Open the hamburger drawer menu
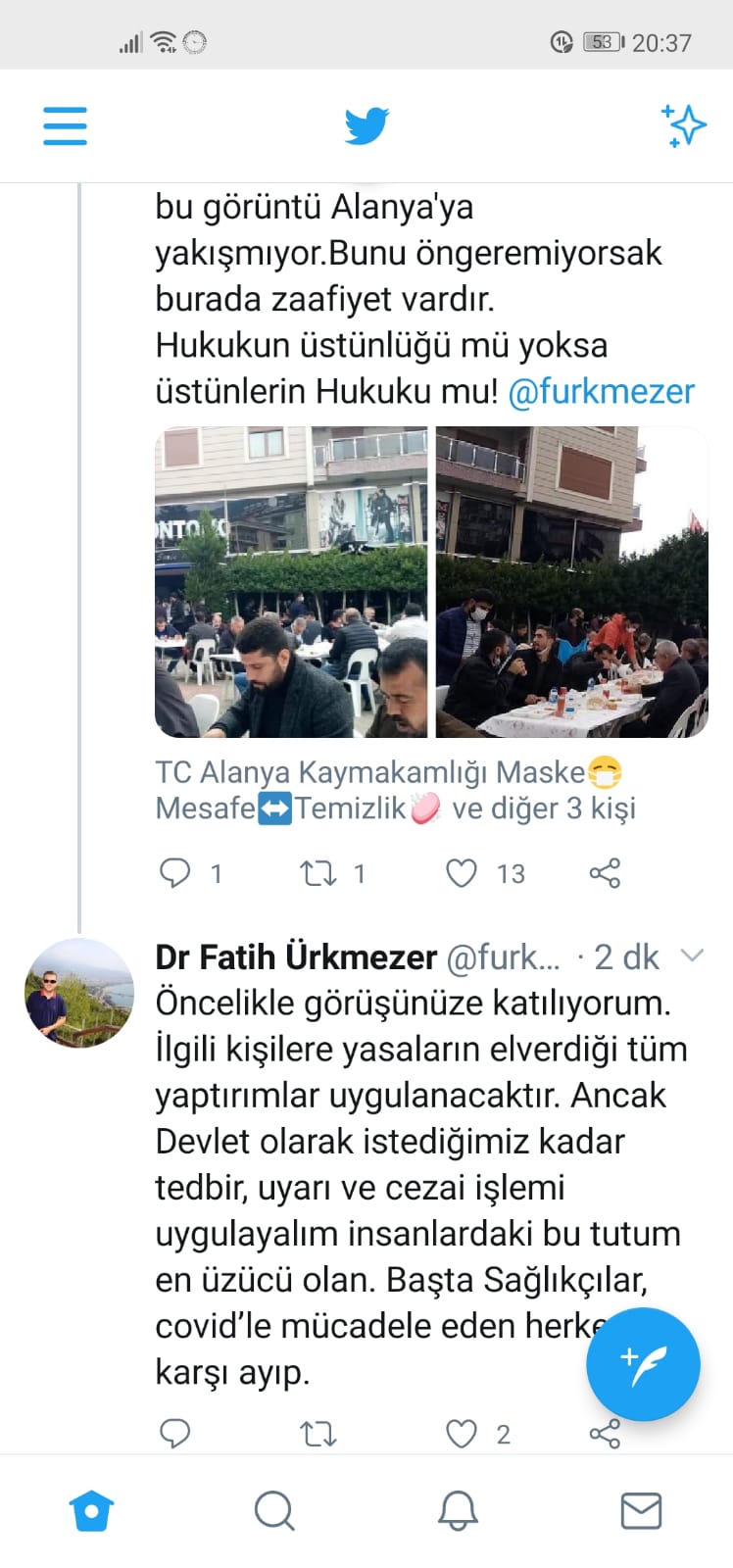The height and width of the screenshot is (1568, 733). (x=65, y=126)
